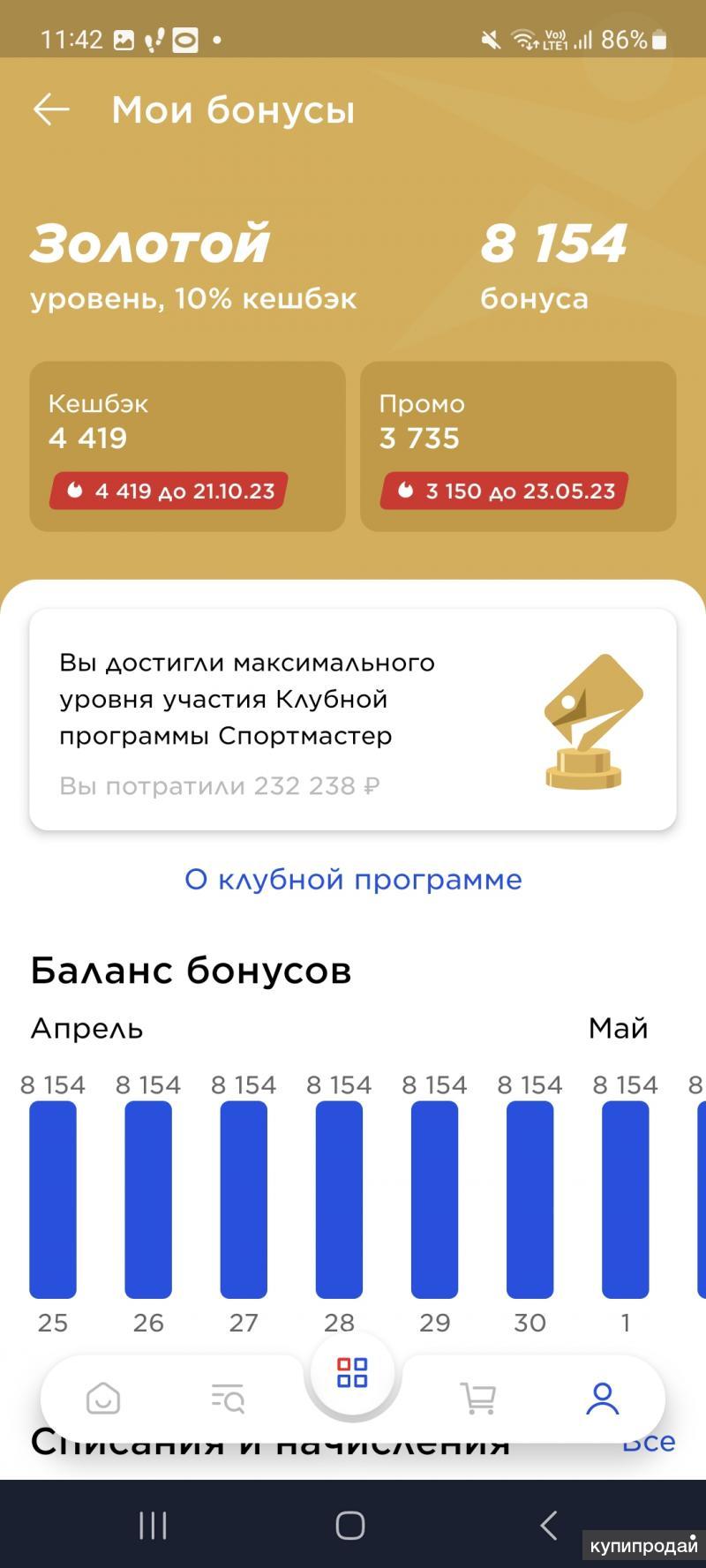Screen dimensions: 706x1568
Task: Switch to the home tab
Action: point(103,1399)
